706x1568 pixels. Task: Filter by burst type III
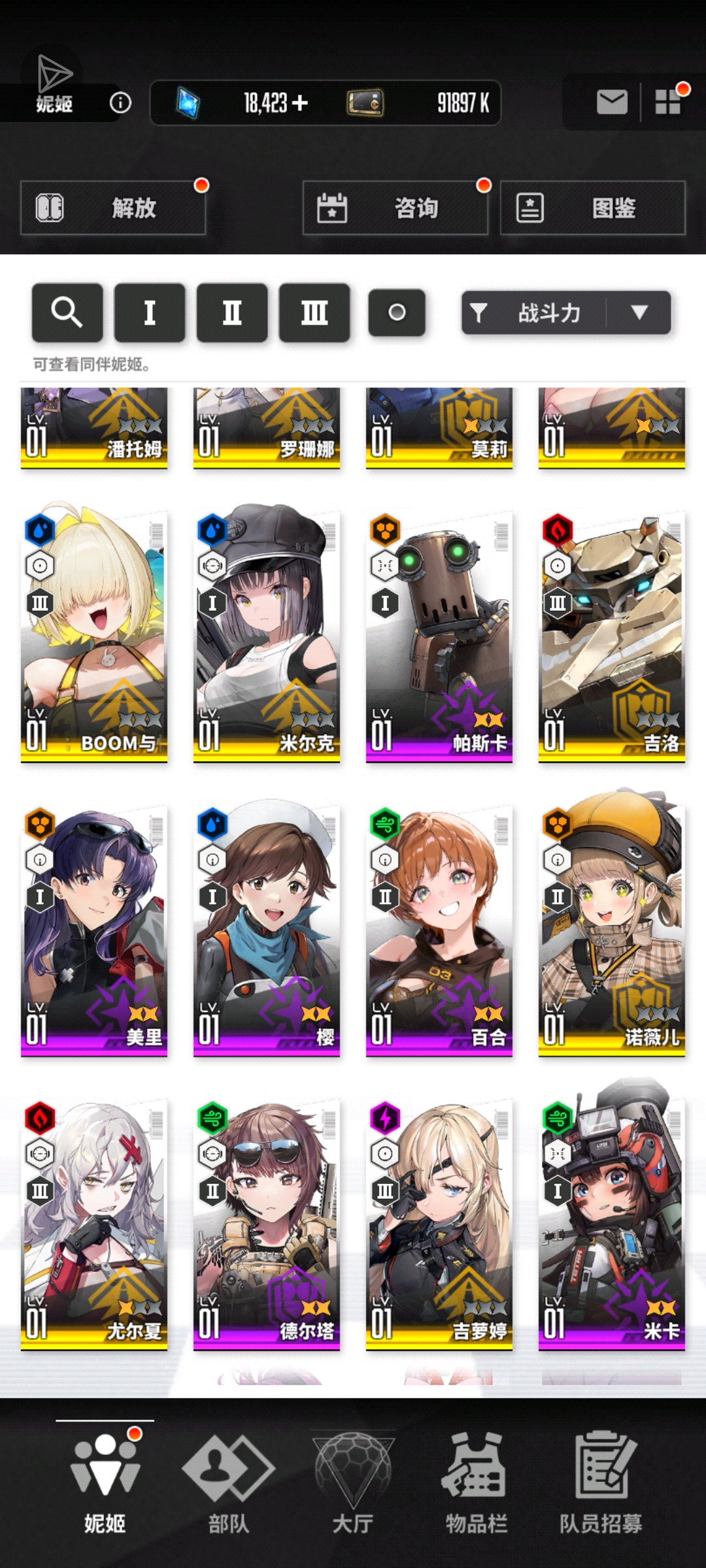coord(314,312)
